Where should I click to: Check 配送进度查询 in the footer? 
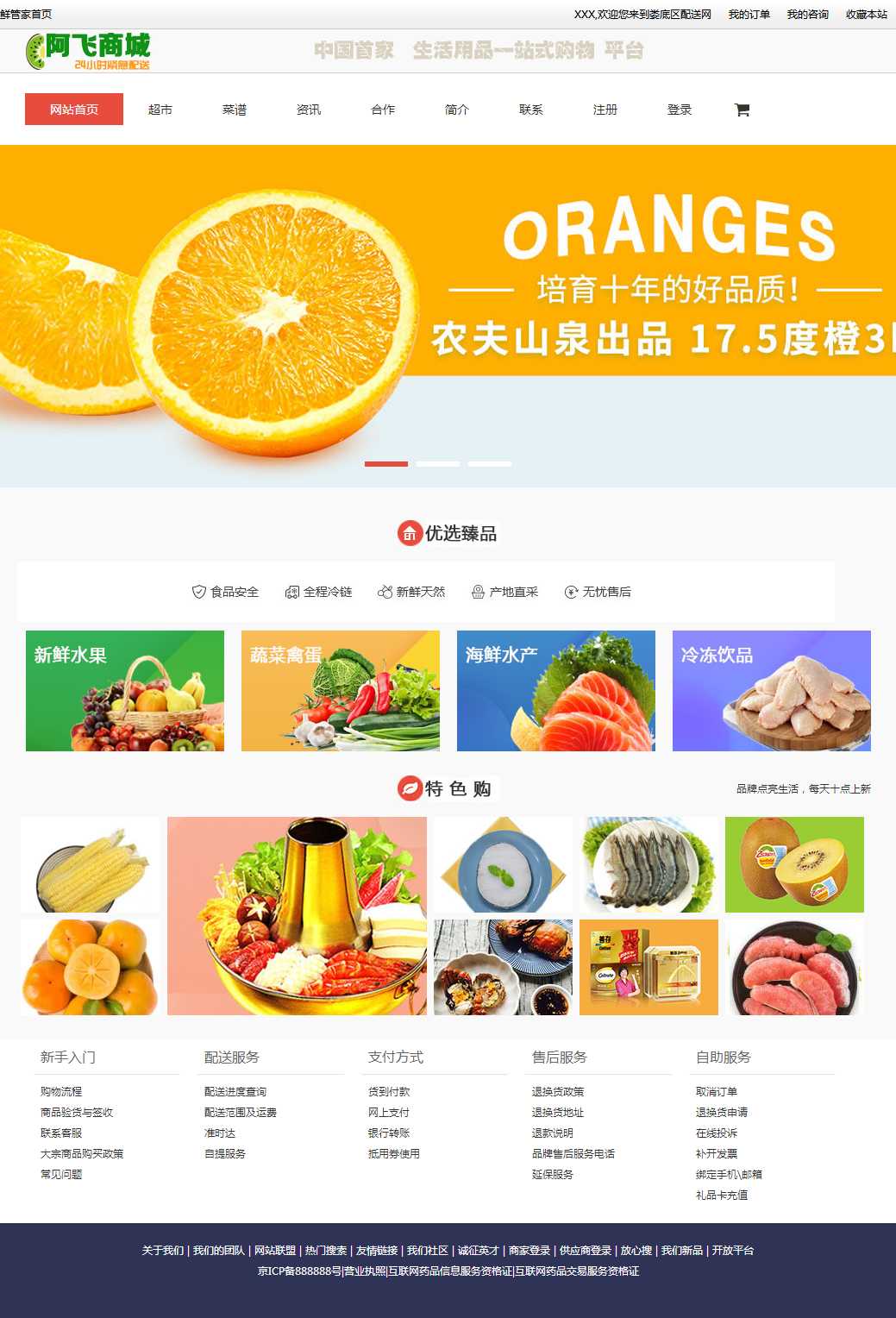point(235,1092)
